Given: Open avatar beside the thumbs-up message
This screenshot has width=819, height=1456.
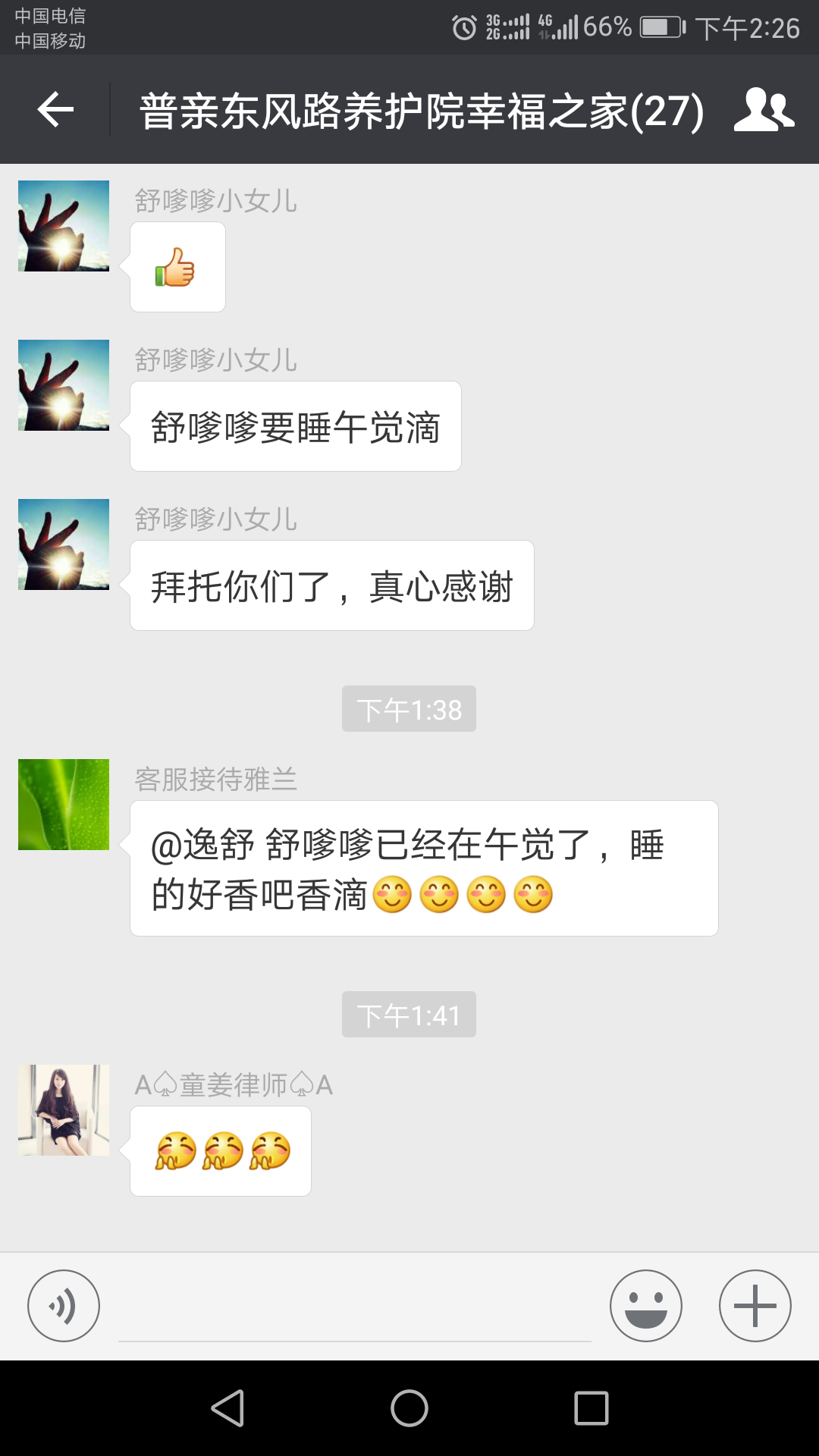Looking at the screenshot, I should [64, 226].
